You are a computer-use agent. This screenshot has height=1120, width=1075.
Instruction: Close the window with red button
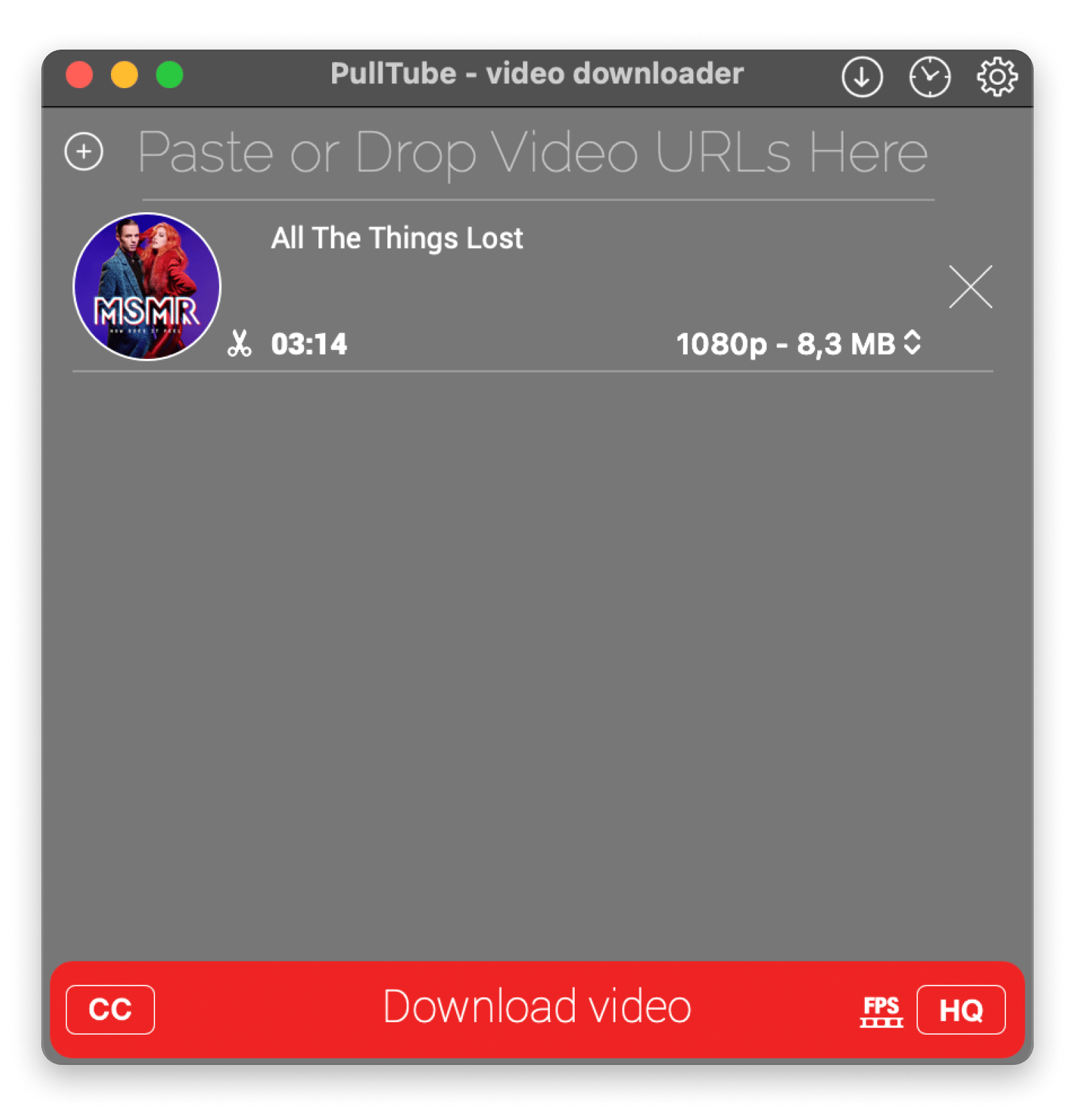click(x=79, y=74)
